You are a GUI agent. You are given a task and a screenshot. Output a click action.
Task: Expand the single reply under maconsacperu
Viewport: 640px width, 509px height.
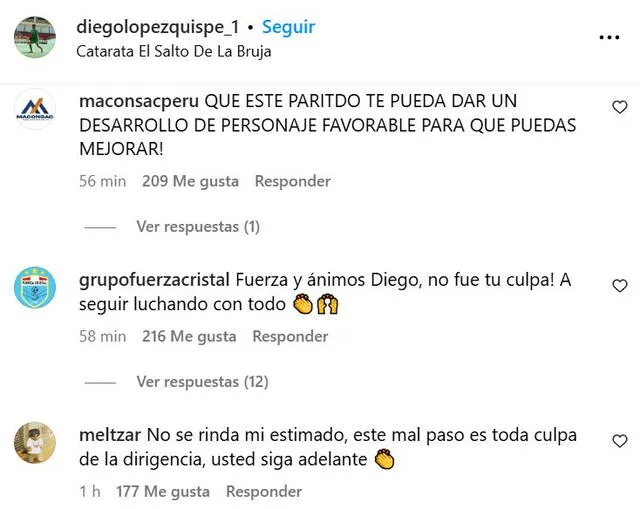point(197,226)
